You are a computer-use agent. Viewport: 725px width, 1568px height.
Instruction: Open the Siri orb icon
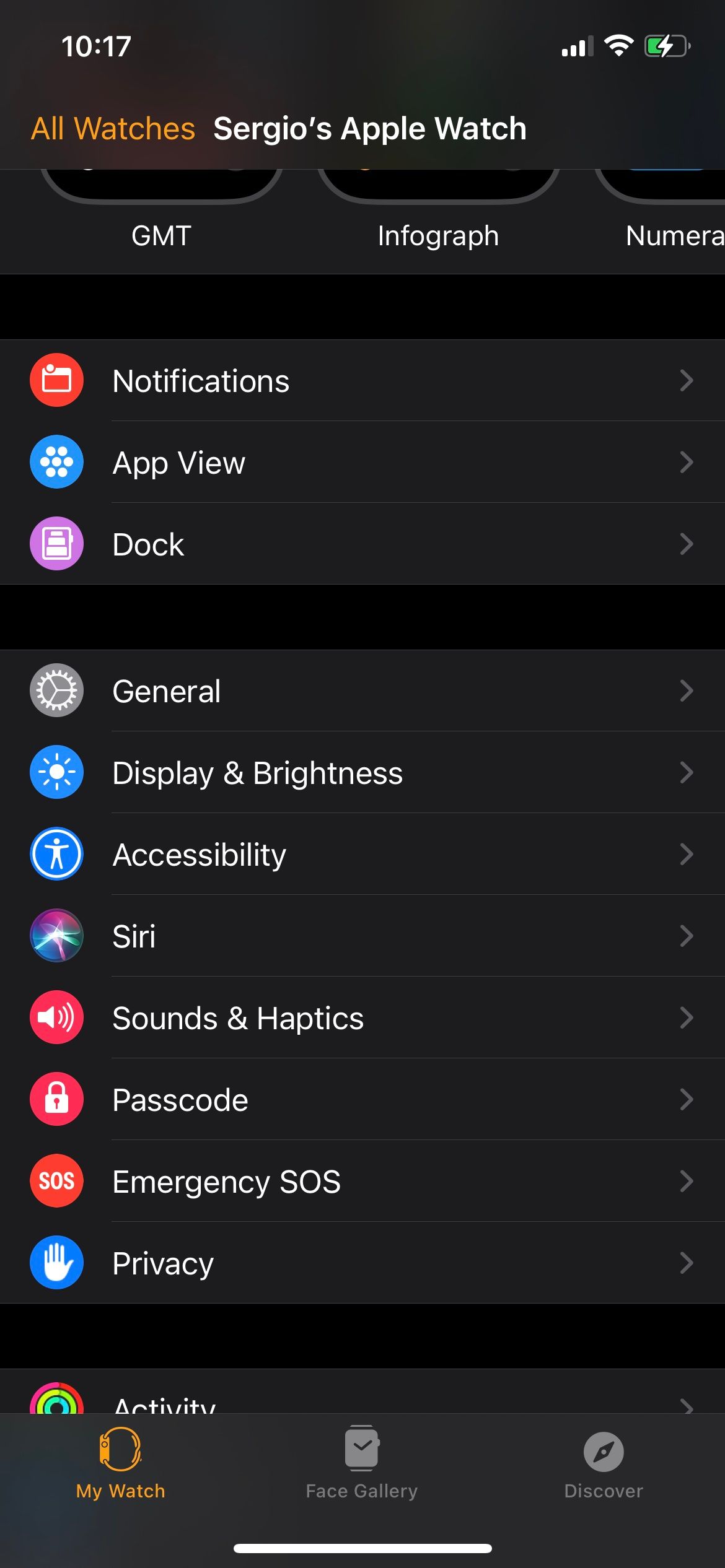click(x=56, y=936)
